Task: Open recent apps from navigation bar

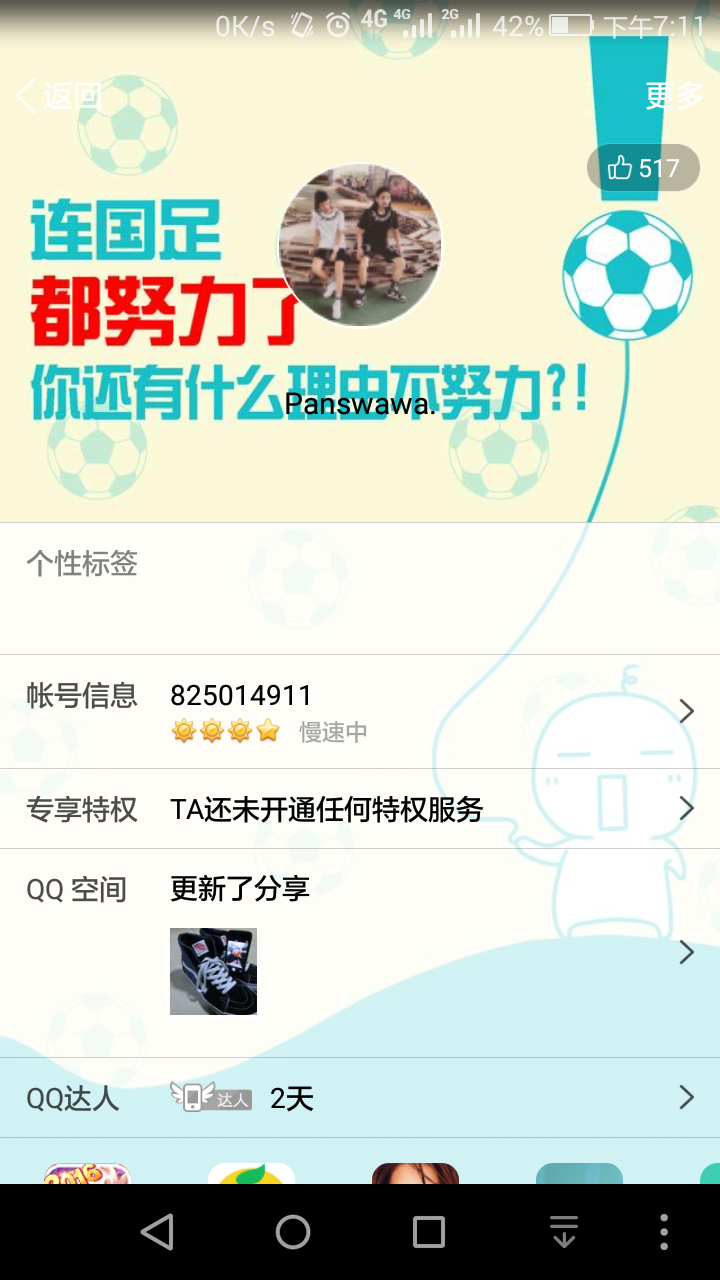Action: 429,1232
